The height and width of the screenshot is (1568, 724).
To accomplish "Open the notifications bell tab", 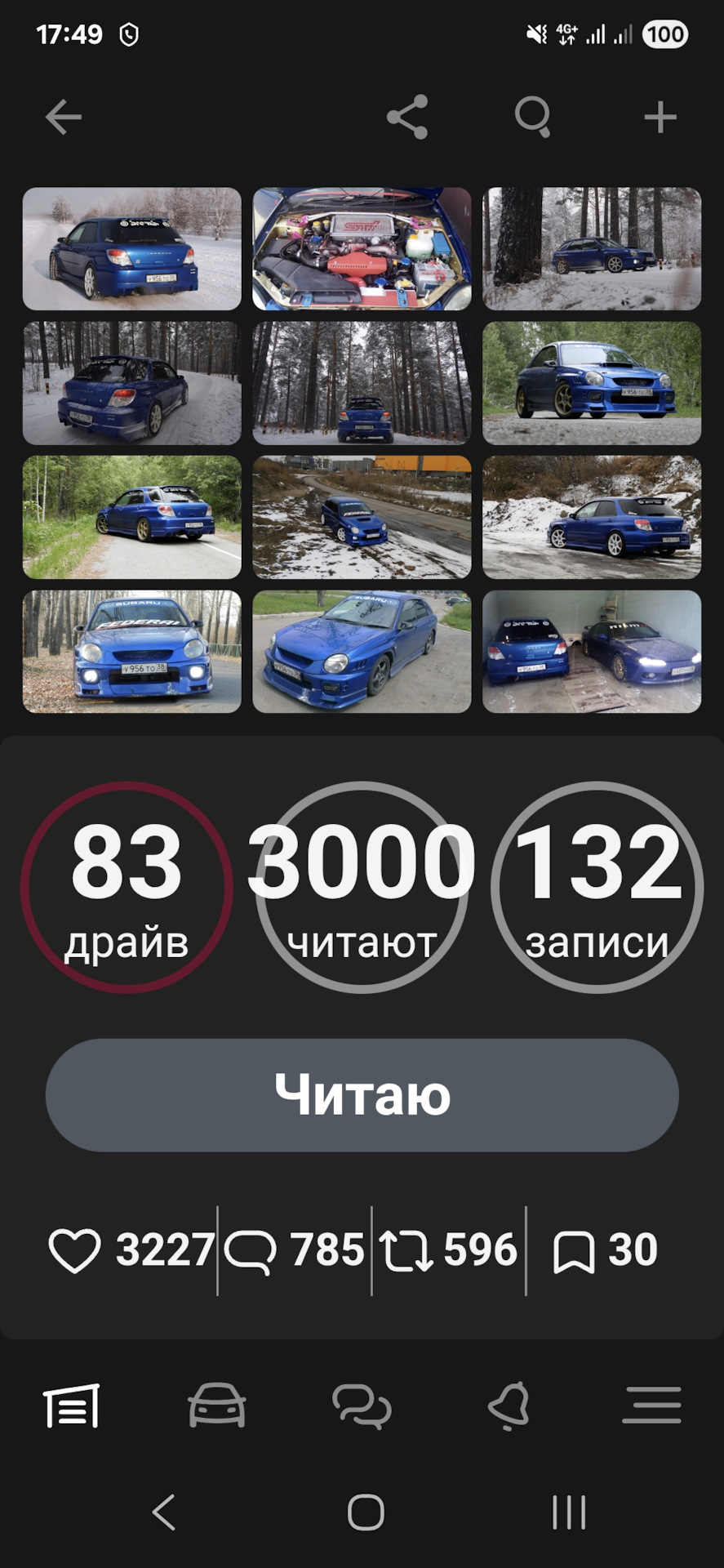I will click(509, 1405).
